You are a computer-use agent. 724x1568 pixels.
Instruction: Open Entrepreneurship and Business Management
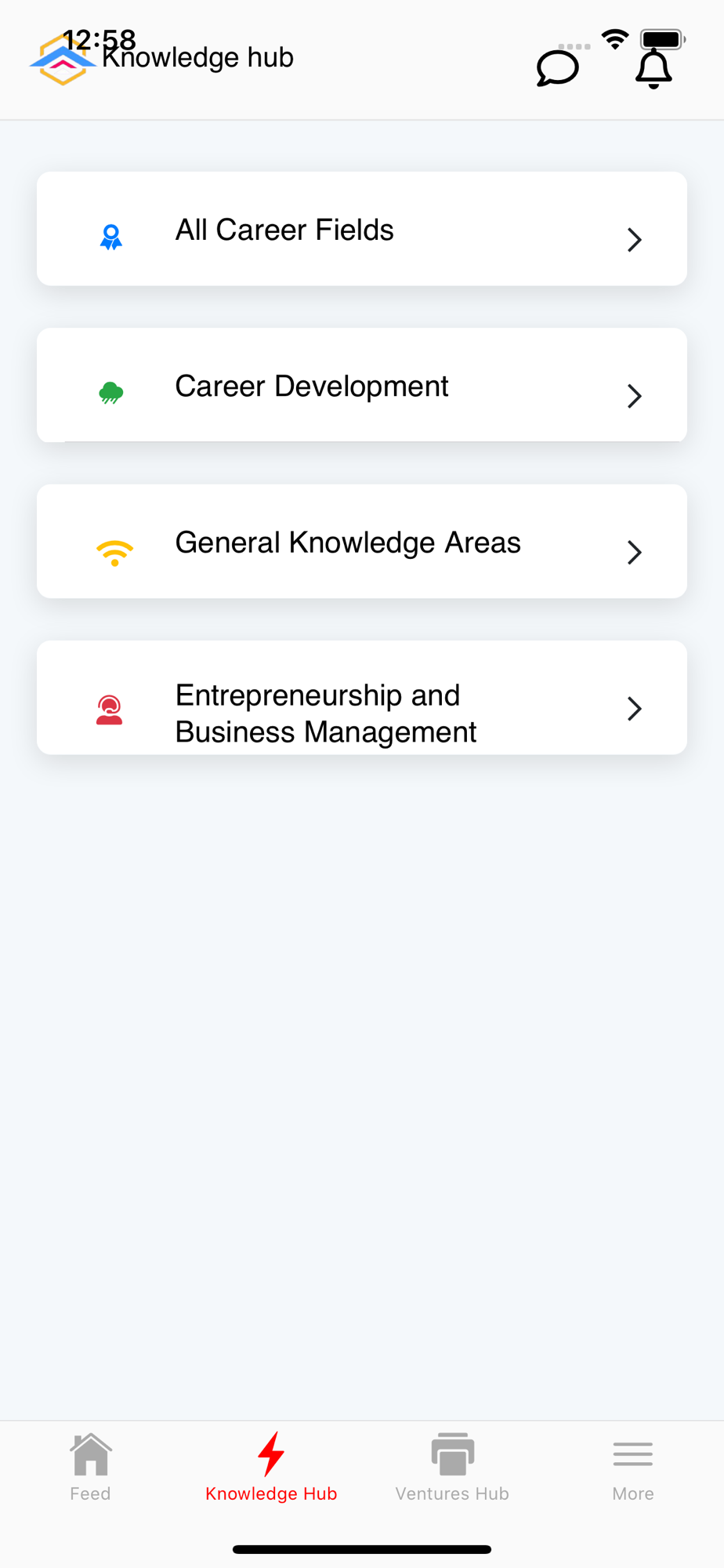click(x=362, y=698)
